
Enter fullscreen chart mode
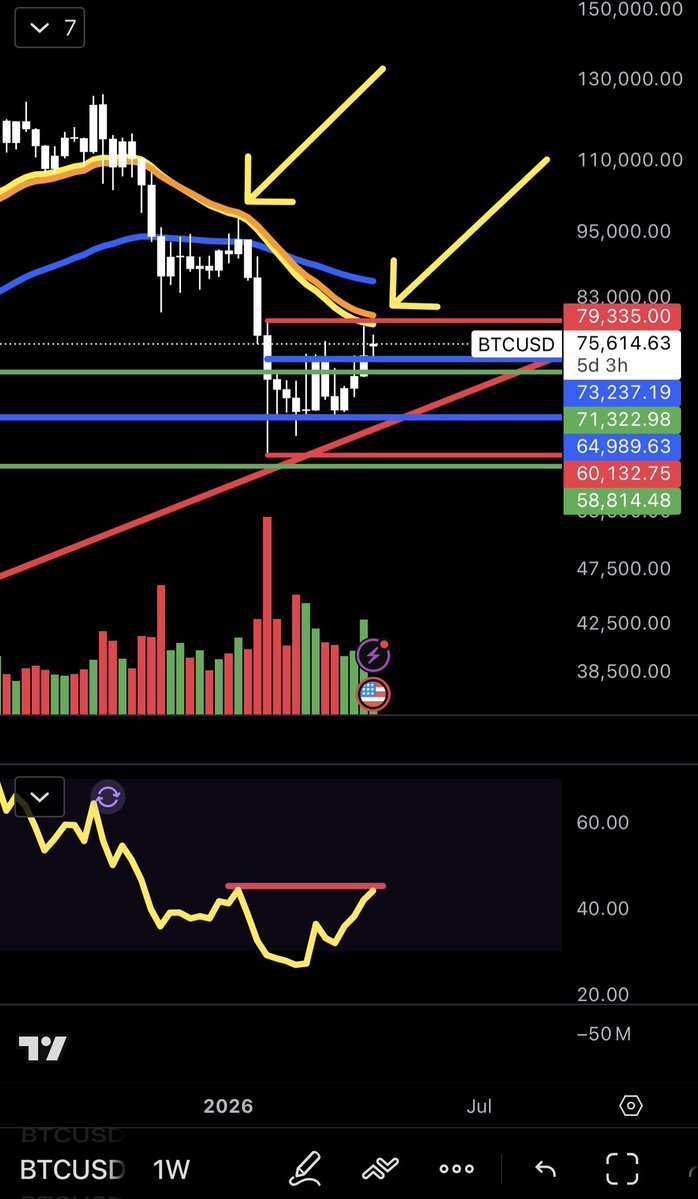pos(622,1168)
